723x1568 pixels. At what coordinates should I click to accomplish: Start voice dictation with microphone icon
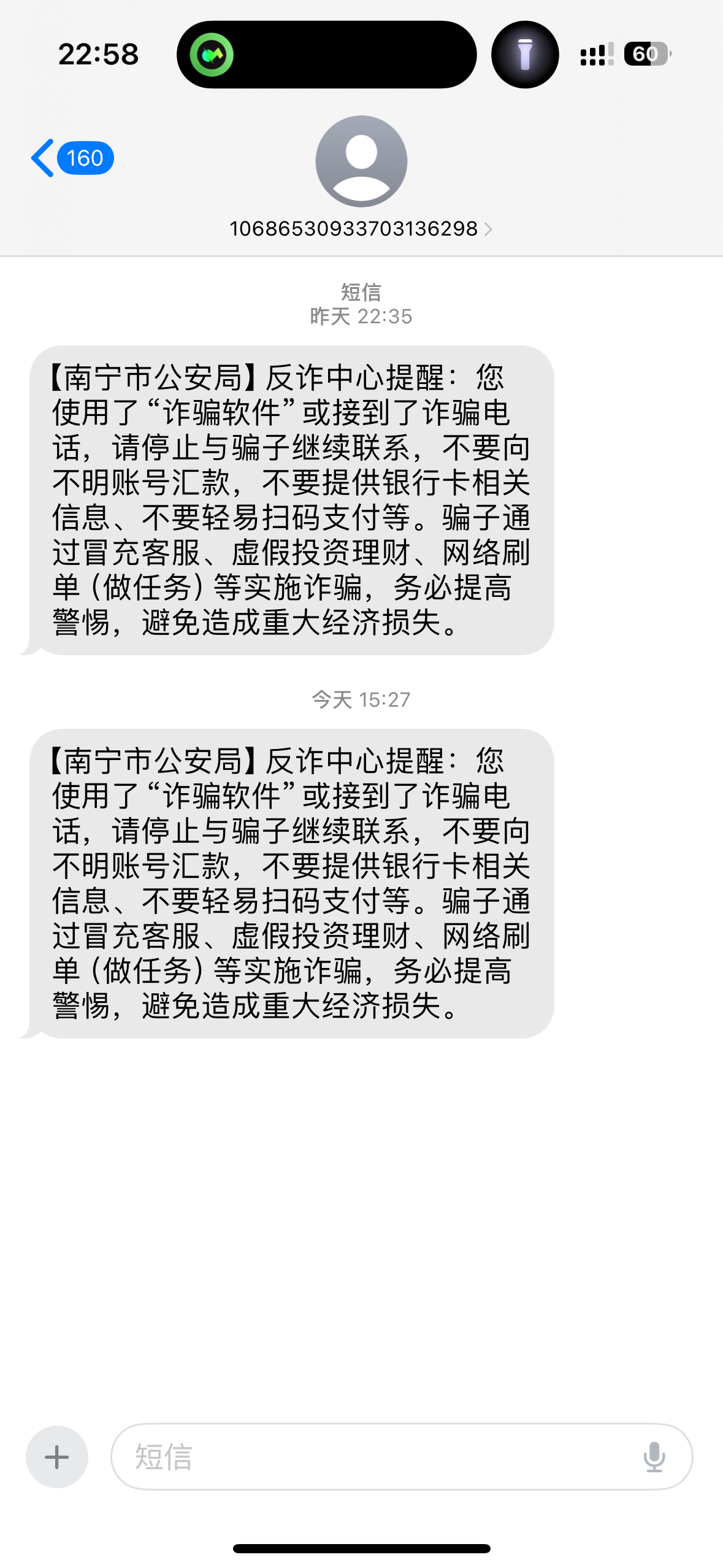tap(654, 1457)
